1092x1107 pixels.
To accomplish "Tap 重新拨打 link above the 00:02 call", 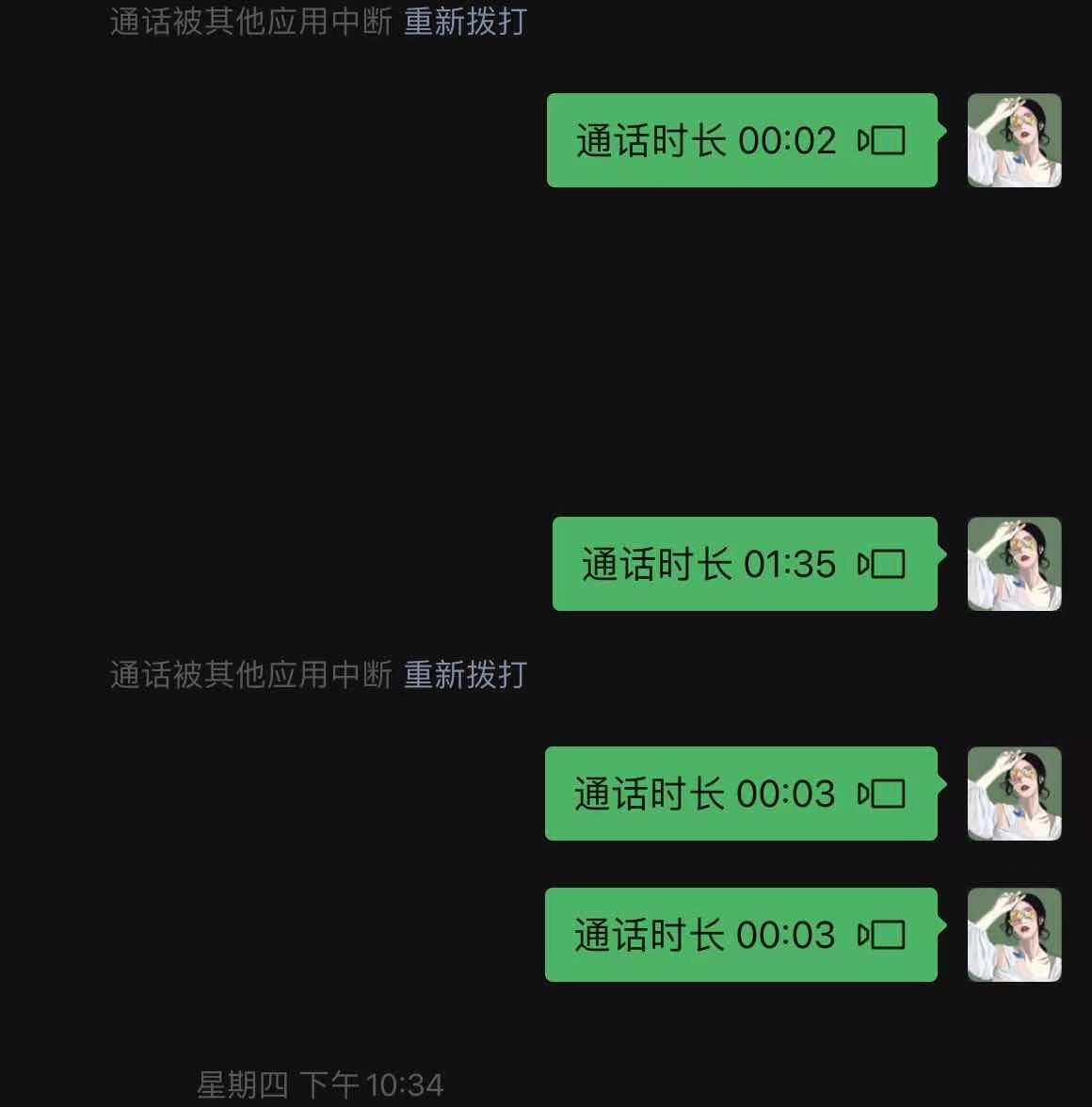I will coord(465,21).
